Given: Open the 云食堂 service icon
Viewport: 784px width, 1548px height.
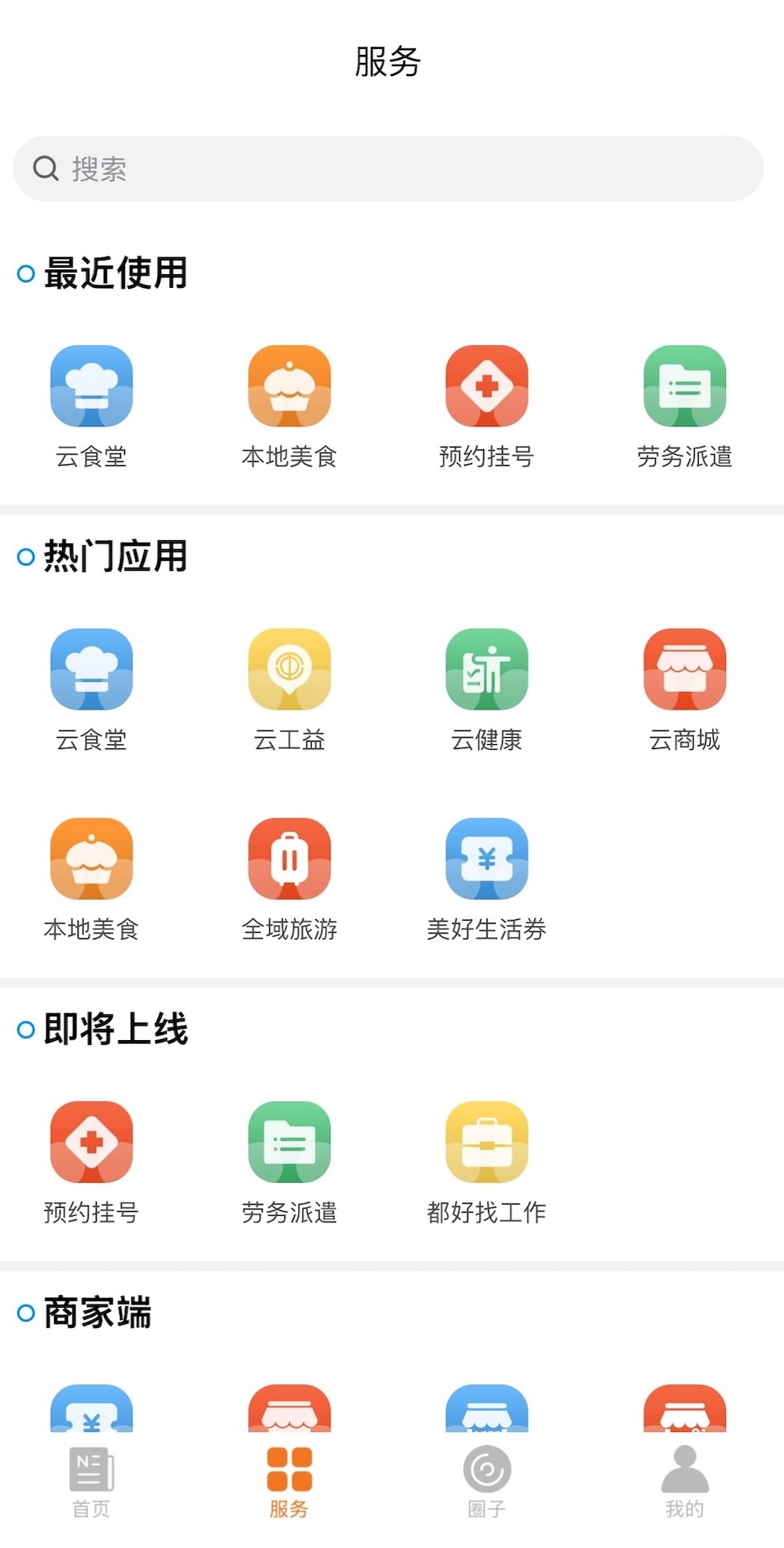Looking at the screenshot, I should coord(91,385).
